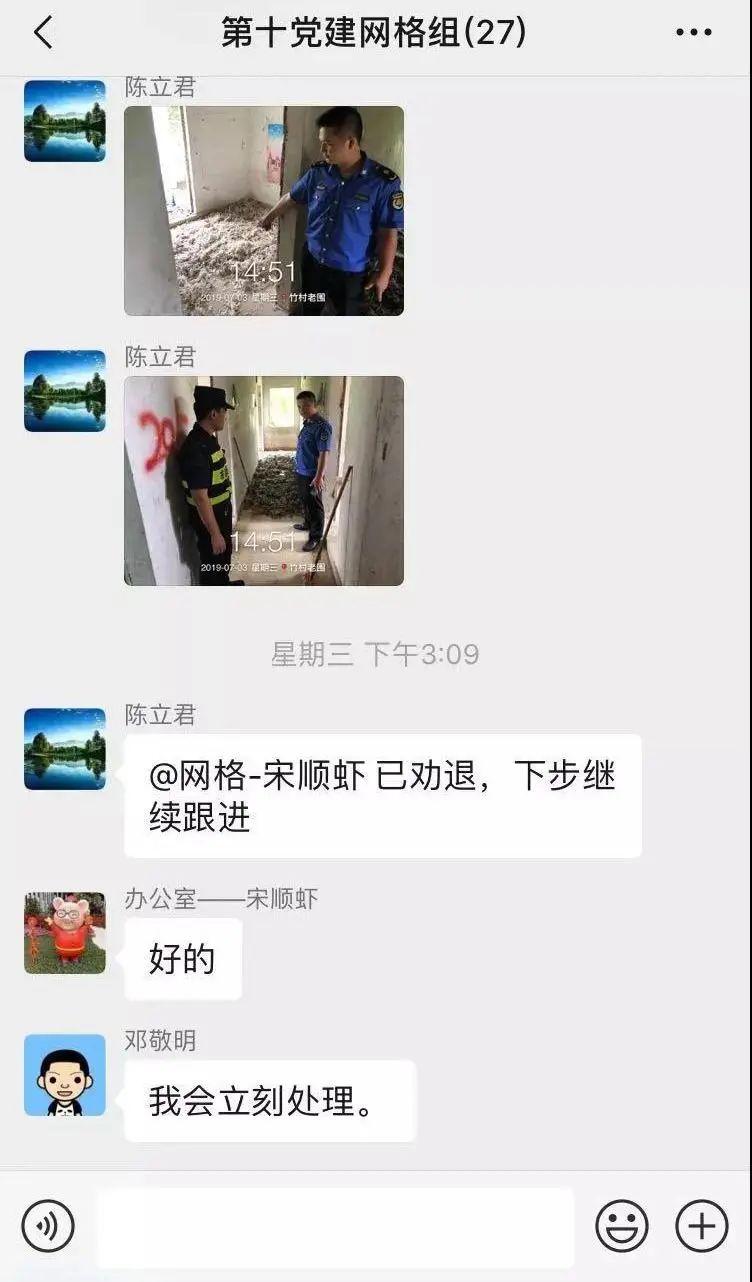Screen dimensions: 752x1282
Task: Switch to voice message input
Action: 48,1225
